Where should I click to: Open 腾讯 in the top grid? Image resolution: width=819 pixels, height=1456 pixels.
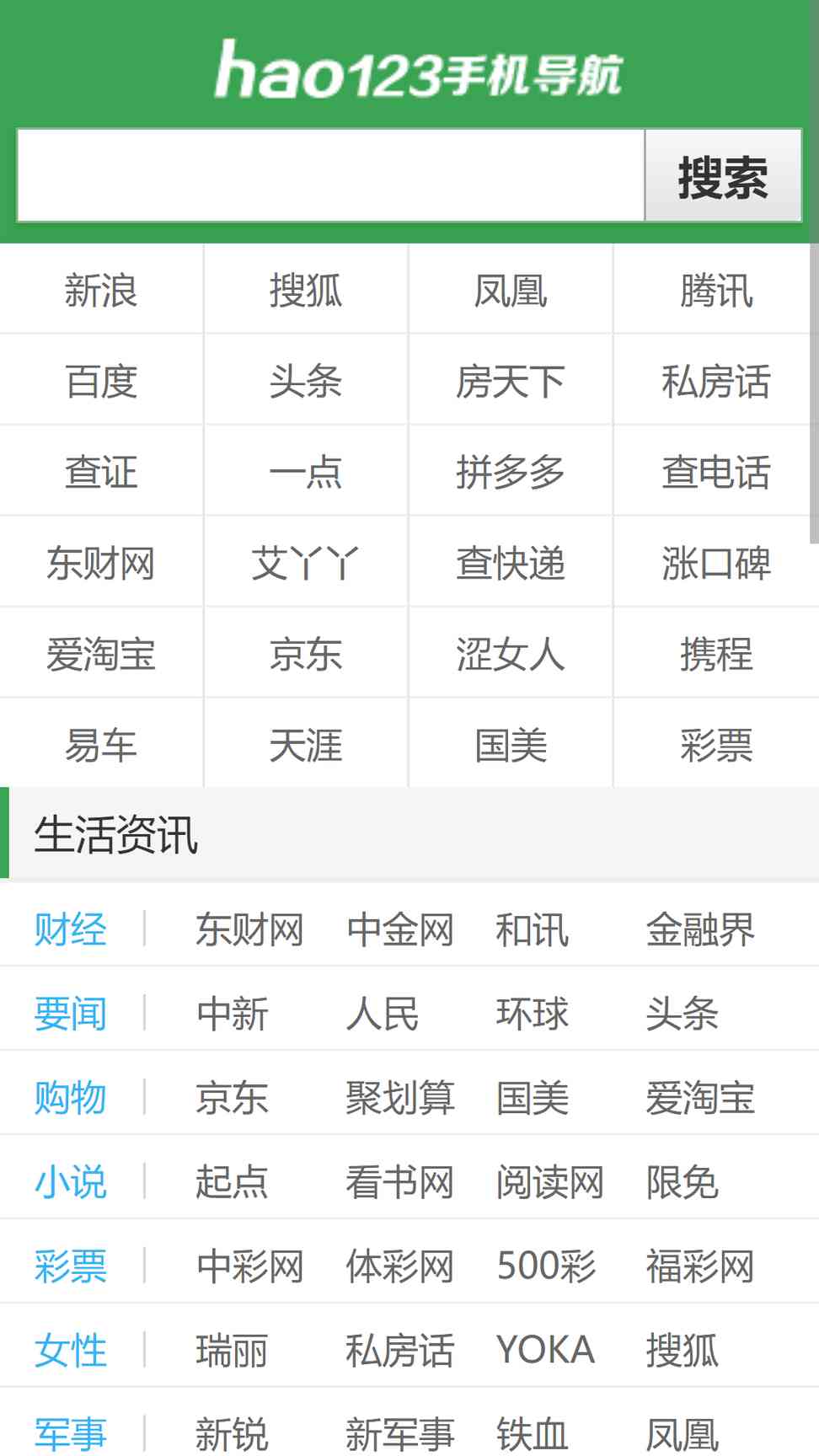click(x=716, y=291)
